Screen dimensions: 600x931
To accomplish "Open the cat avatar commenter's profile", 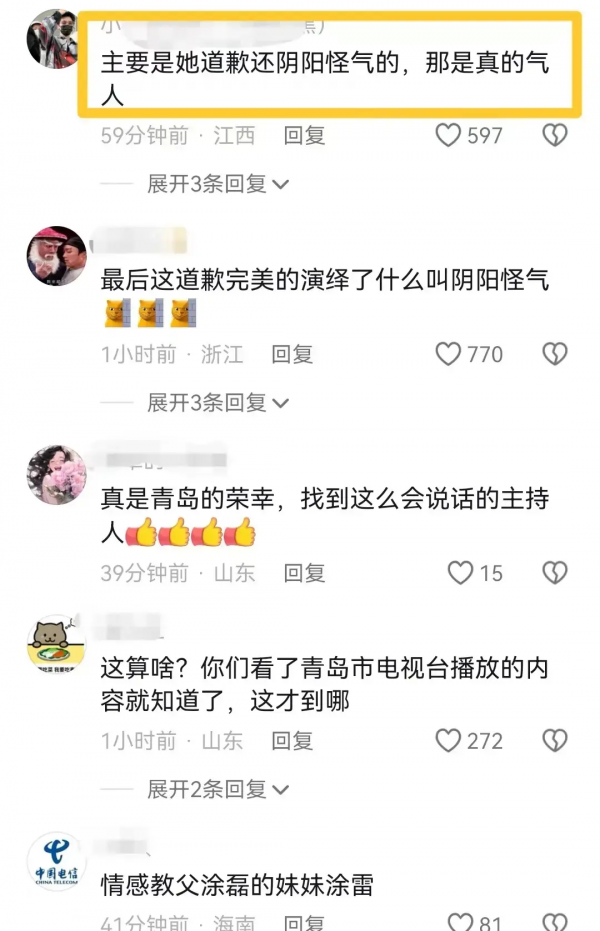I will (56, 644).
